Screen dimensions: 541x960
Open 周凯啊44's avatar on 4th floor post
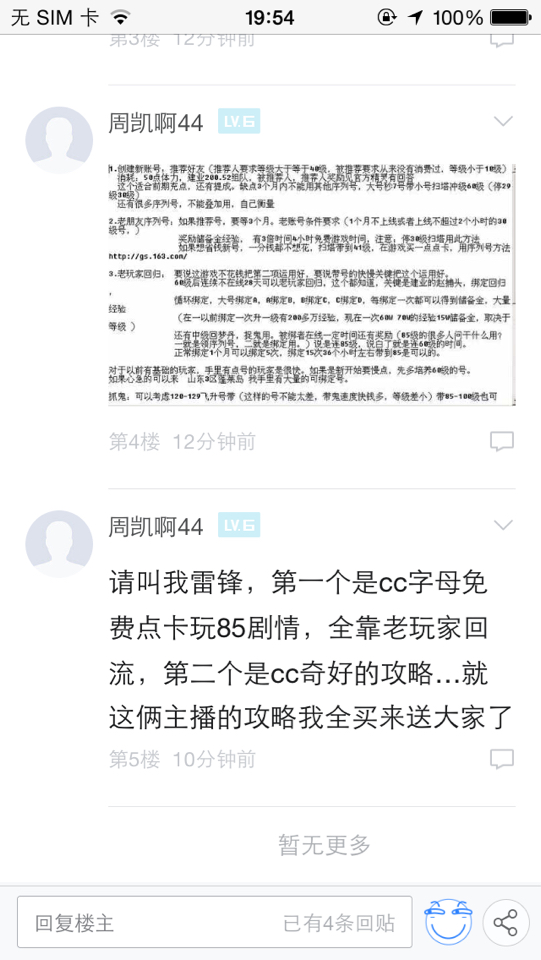tap(59, 140)
